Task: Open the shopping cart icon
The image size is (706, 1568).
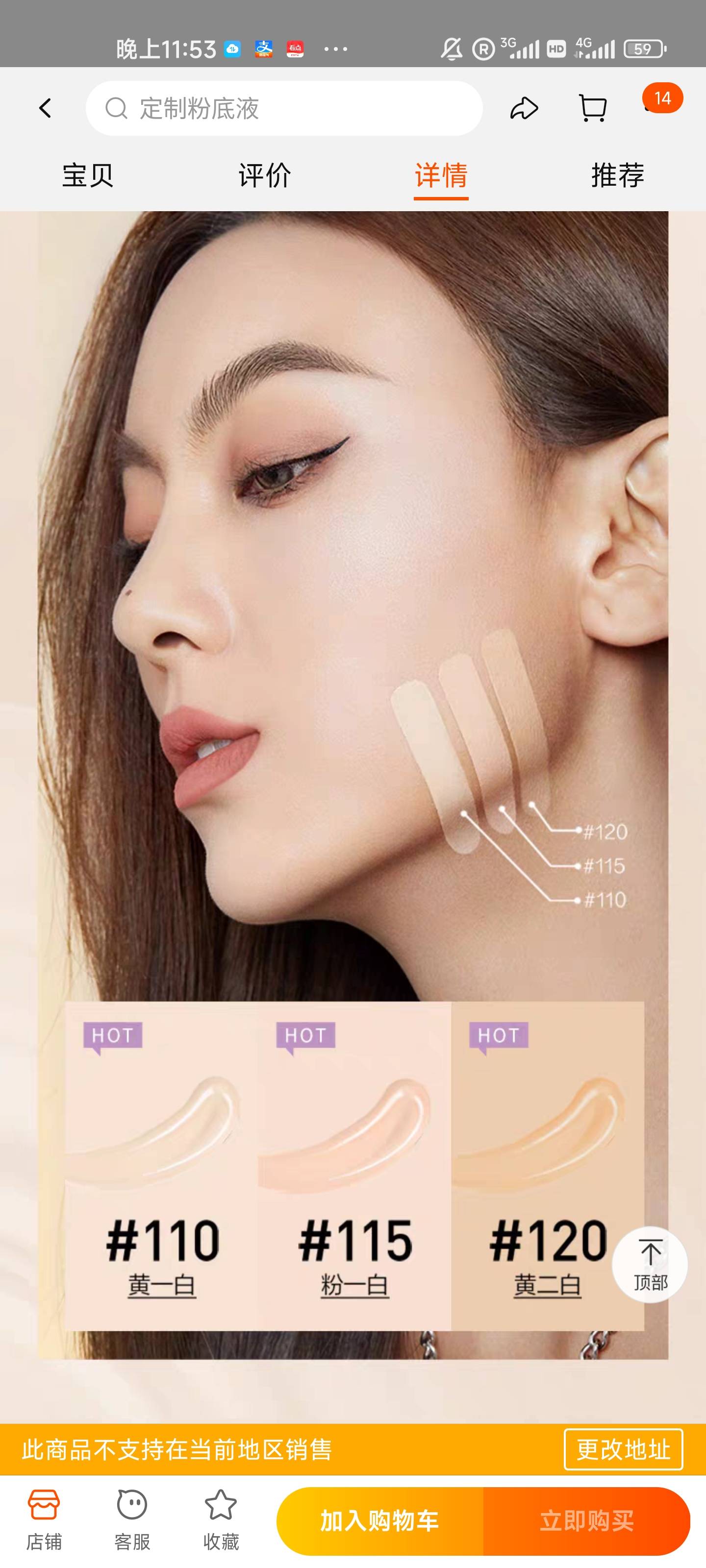Action: coord(592,107)
